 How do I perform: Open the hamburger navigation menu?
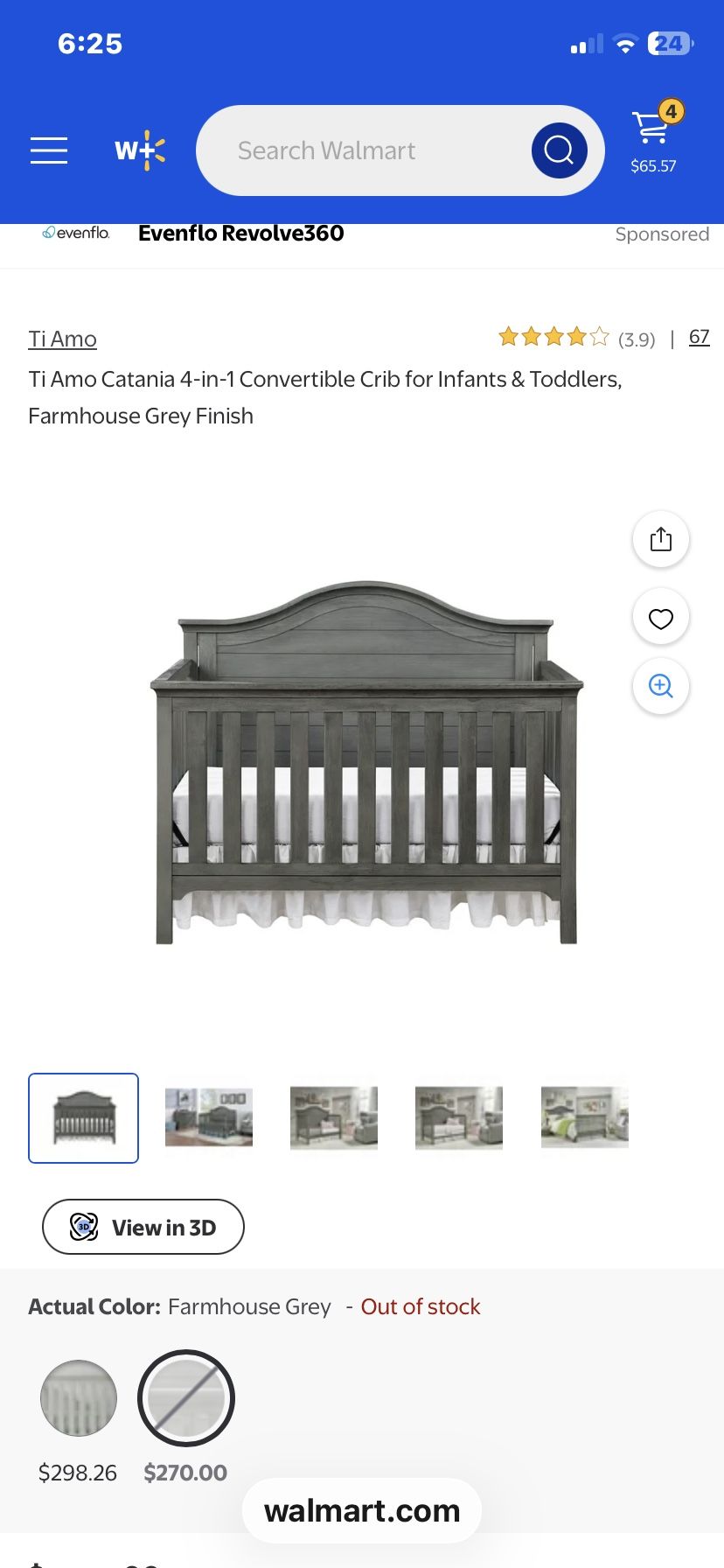tap(49, 150)
